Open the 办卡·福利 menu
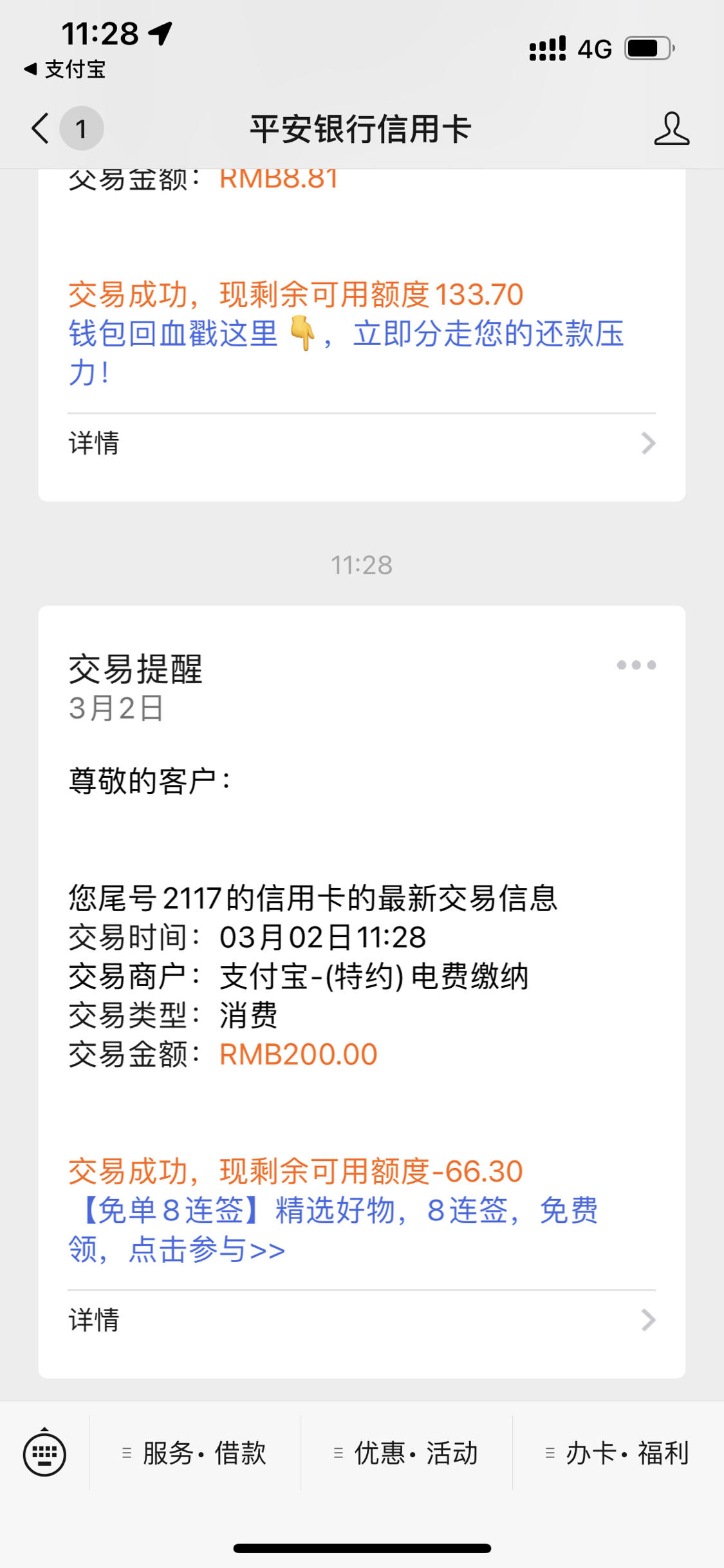This screenshot has height=1568, width=724. click(x=618, y=1453)
